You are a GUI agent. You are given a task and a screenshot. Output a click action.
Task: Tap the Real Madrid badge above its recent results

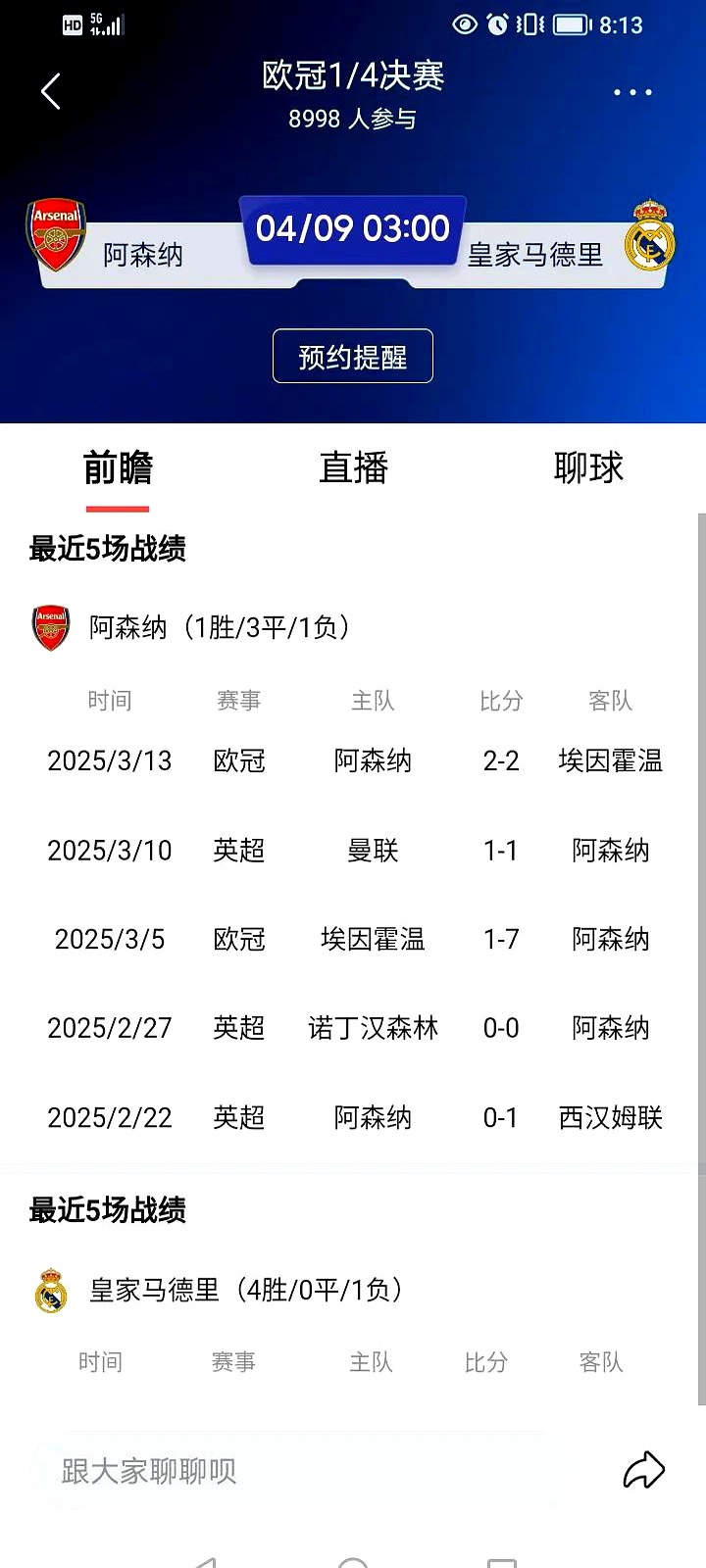pyautogui.click(x=51, y=1290)
